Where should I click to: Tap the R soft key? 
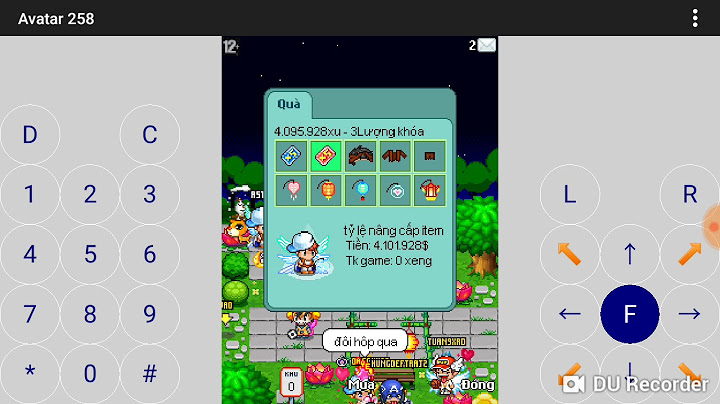point(690,194)
